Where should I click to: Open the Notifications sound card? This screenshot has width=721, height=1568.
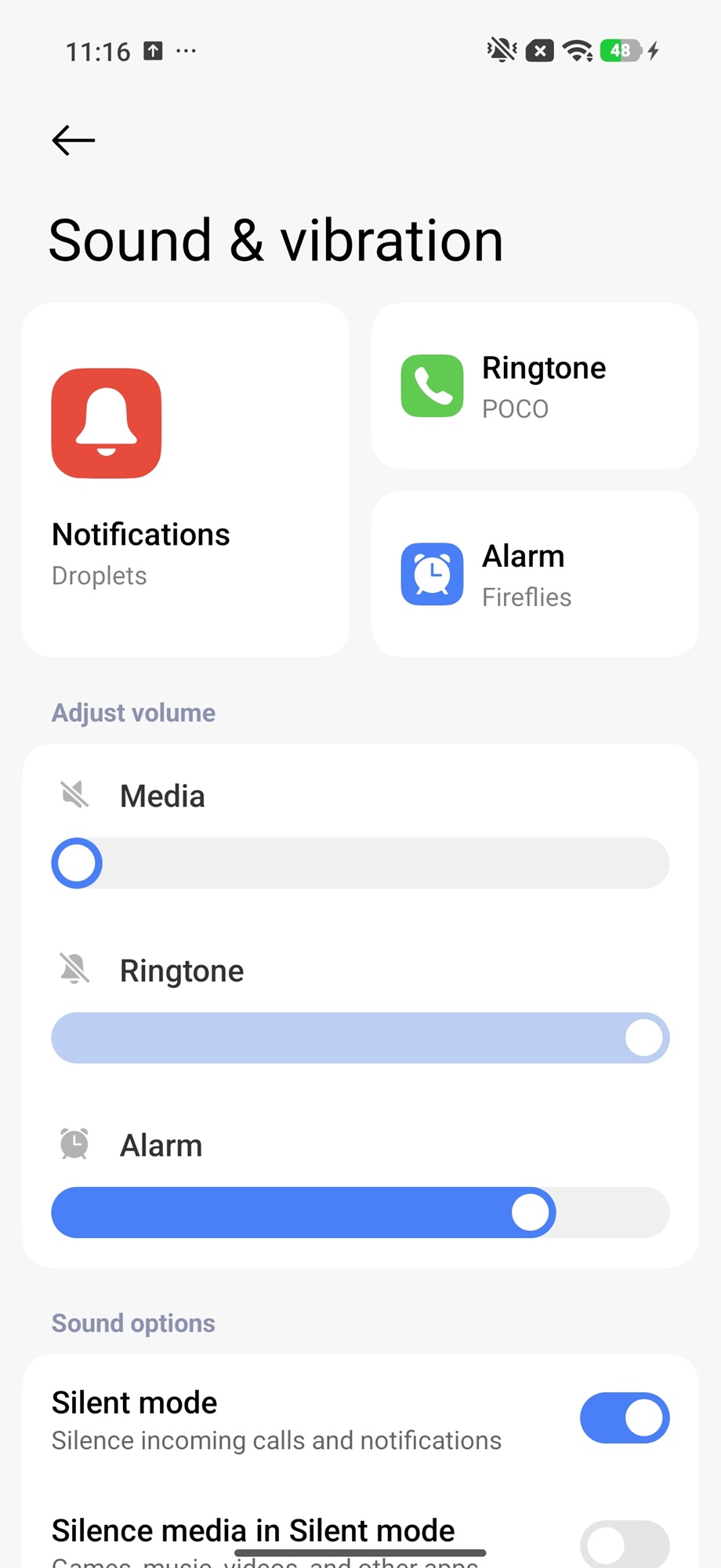click(x=186, y=480)
